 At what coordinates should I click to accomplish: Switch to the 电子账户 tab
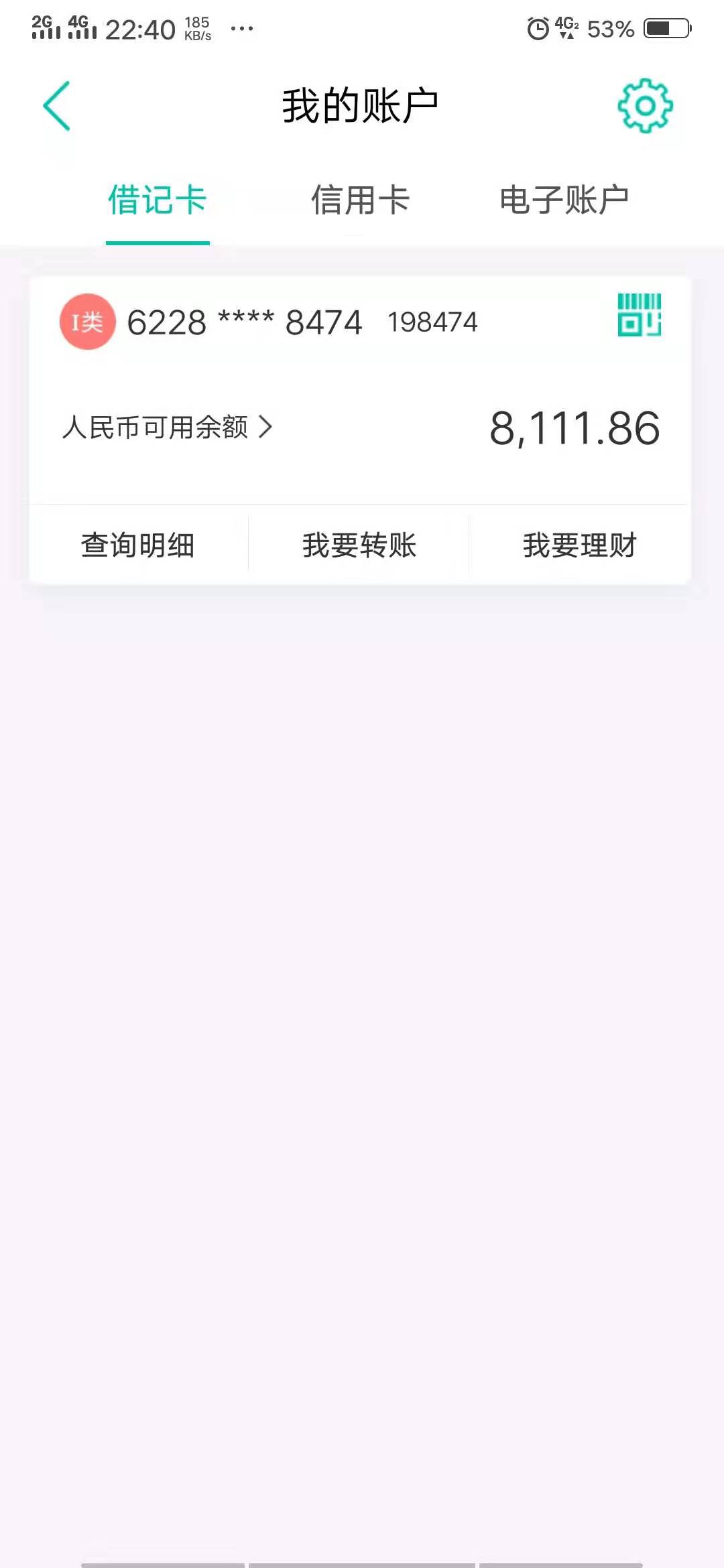point(564,200)
